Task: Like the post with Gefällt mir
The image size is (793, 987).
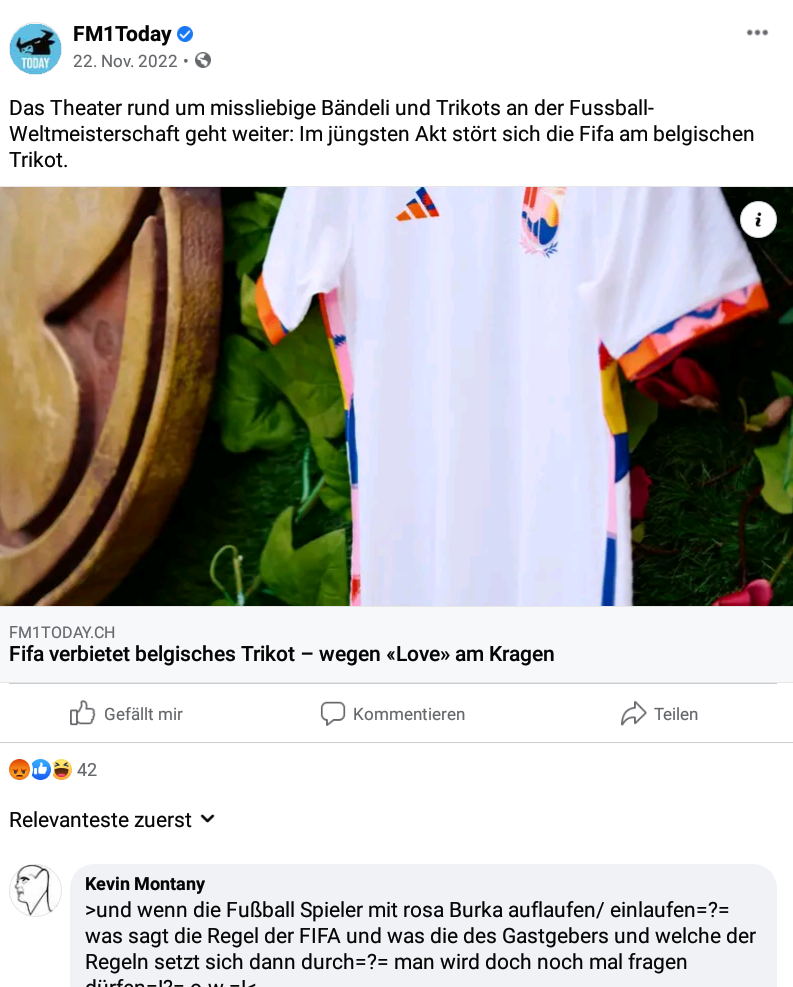Action: tap(126, 714)
